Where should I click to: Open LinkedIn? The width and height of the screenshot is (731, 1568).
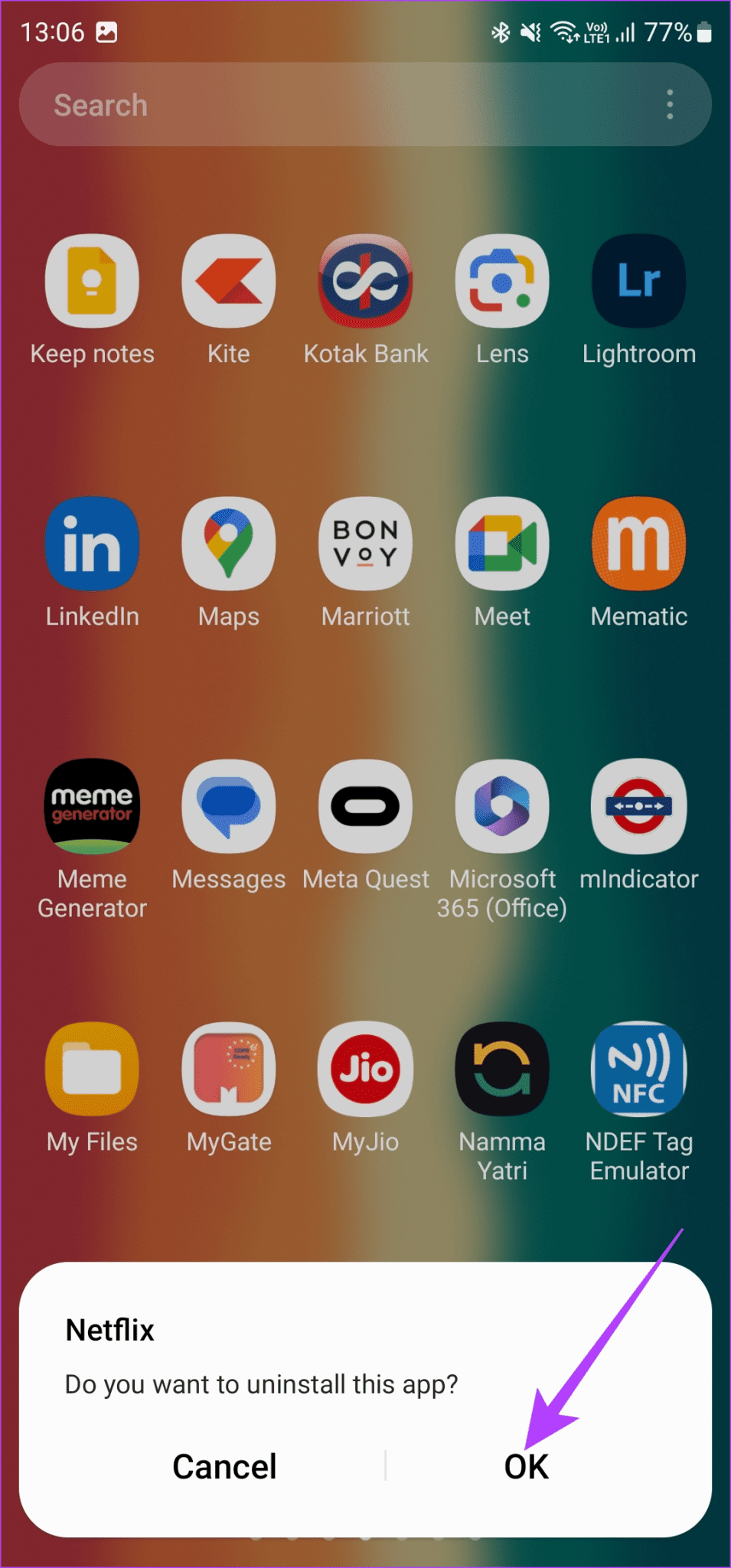92,544
